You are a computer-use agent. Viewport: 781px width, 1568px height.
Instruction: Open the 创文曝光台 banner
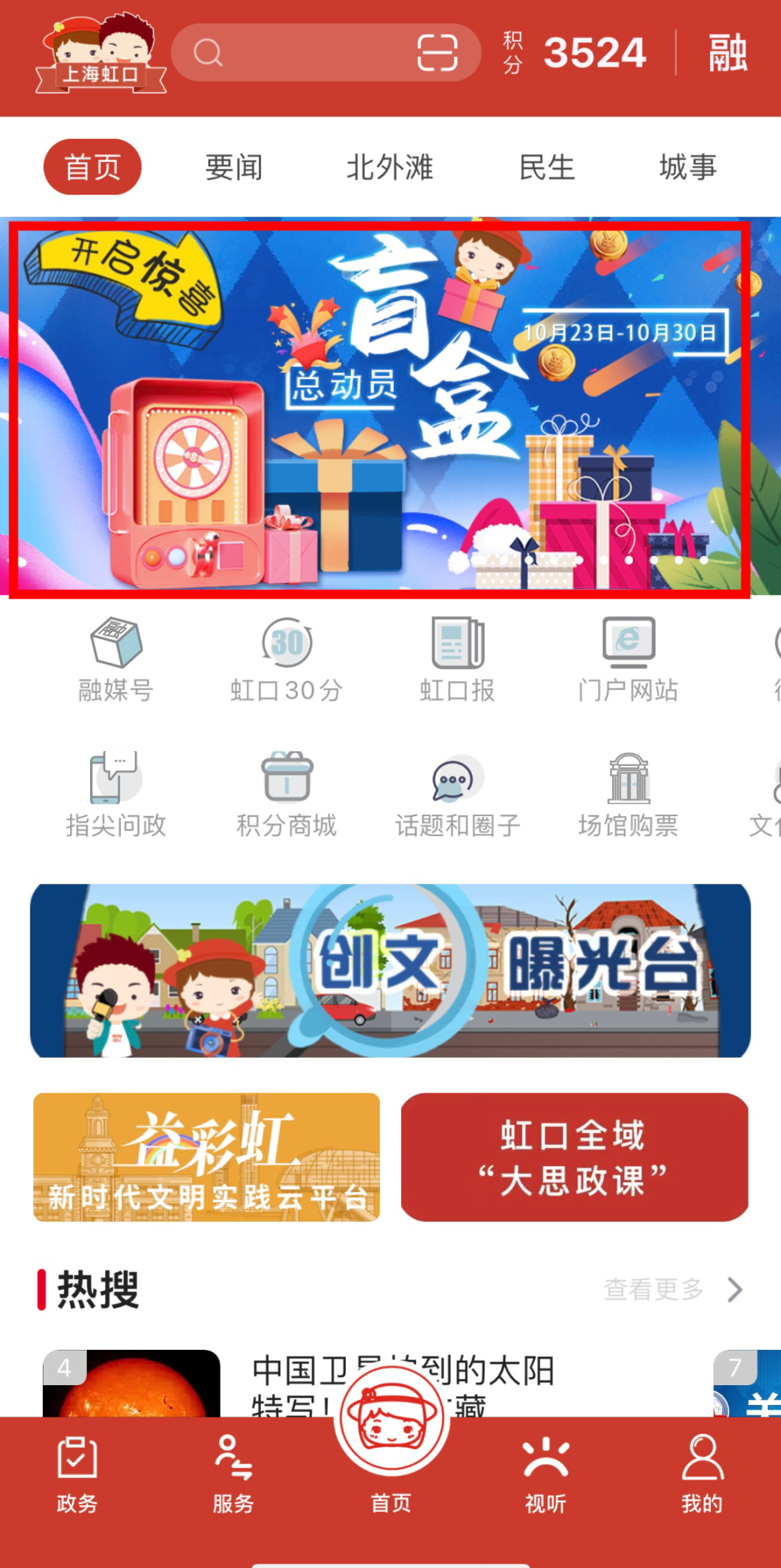(390, 970)
